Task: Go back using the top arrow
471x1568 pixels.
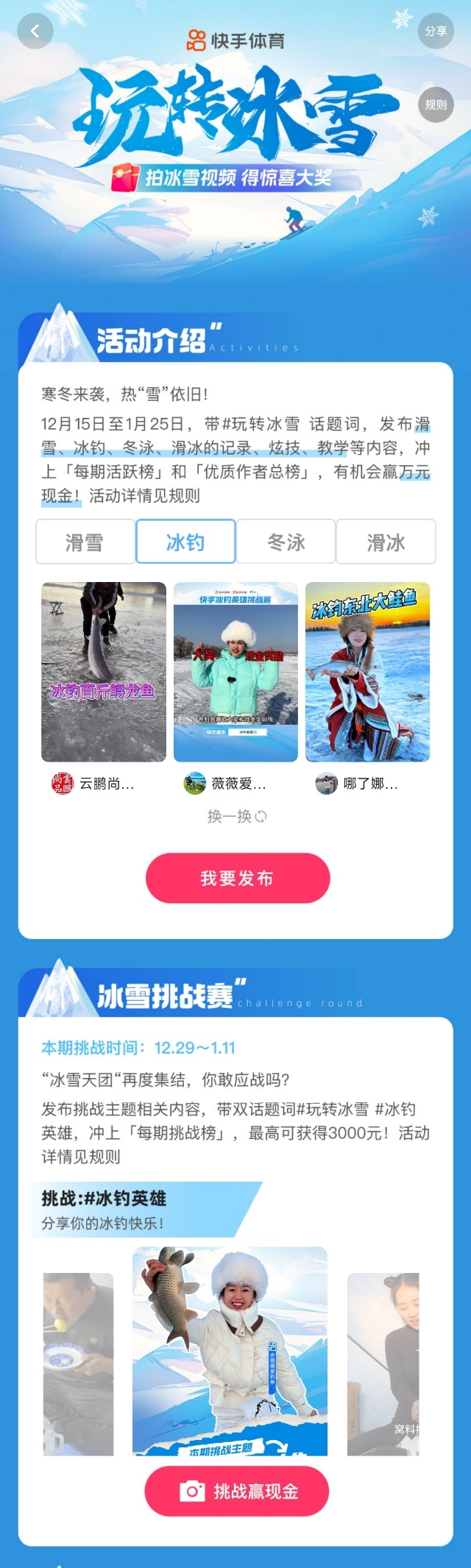Action: coord(35,32)
